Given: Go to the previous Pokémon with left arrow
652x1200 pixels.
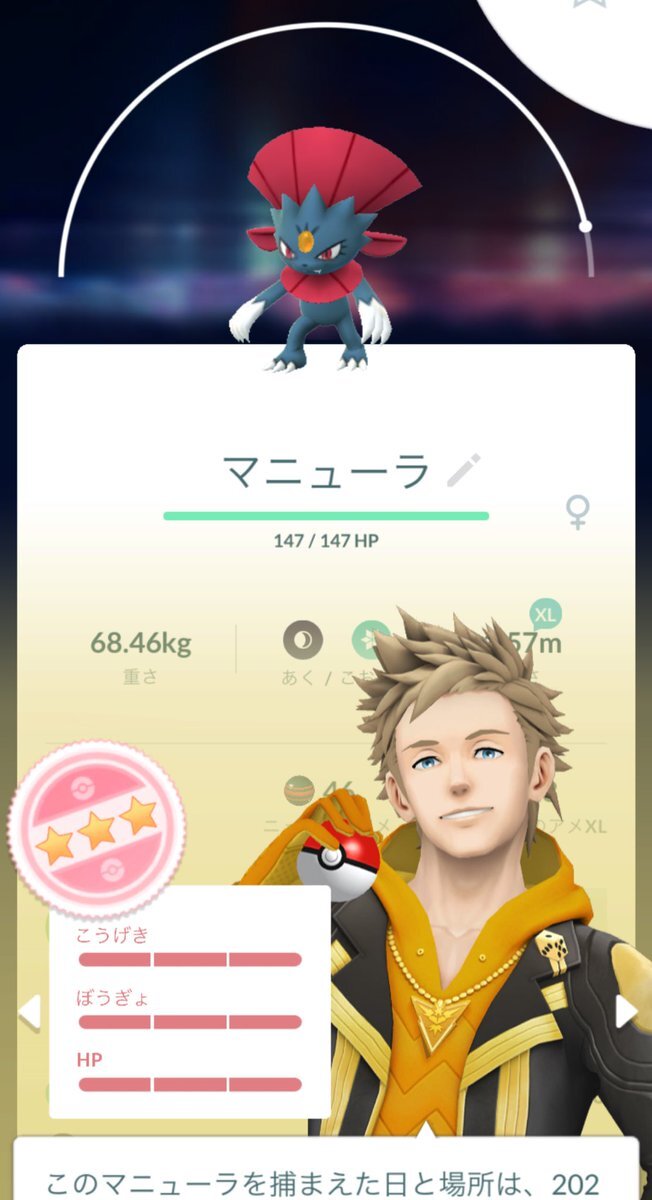Looking at the screenshot, I should point(29,1012).
